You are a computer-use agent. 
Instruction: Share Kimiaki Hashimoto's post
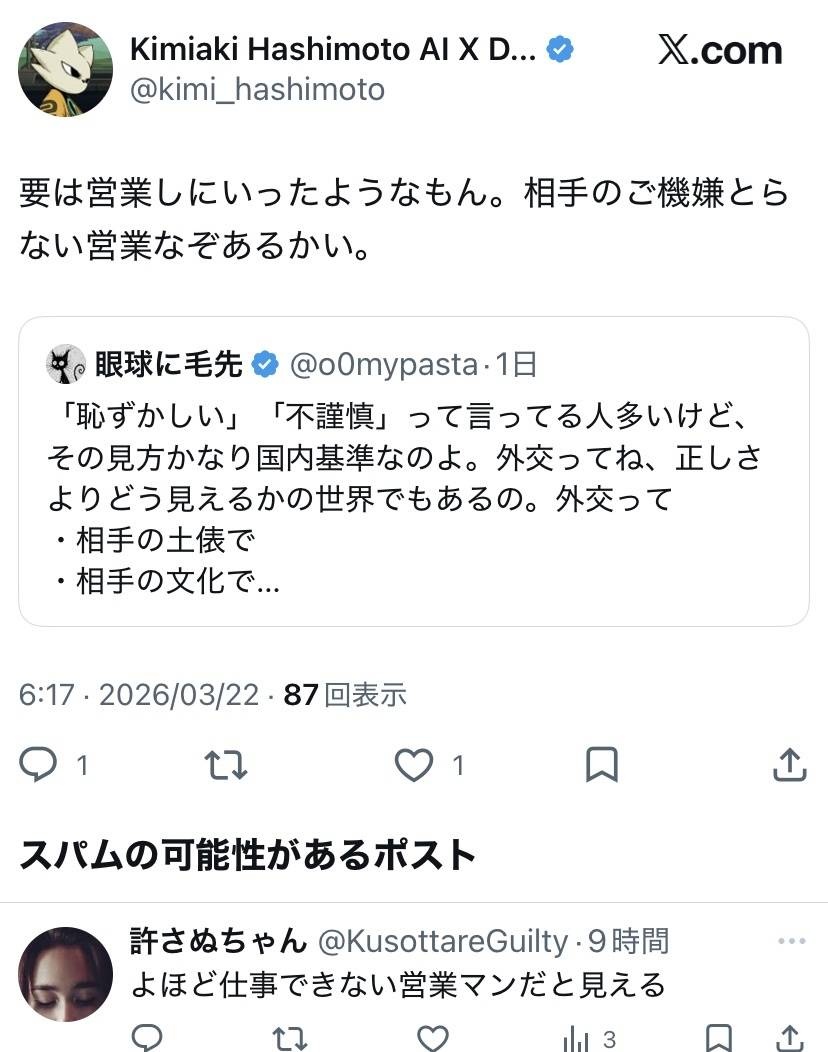pyautogui.click(x=790, y=766)
